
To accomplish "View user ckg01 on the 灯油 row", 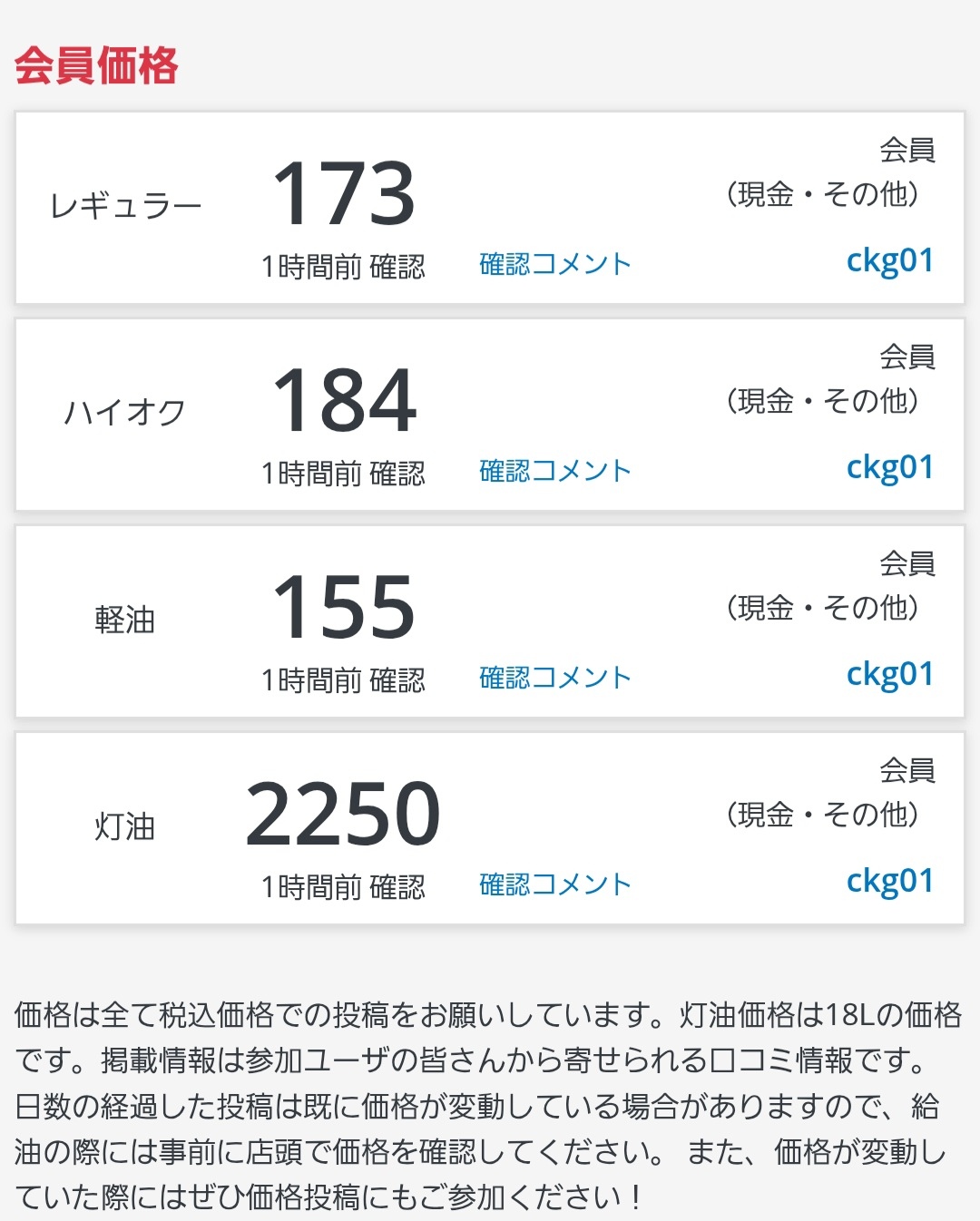I will 889,882.
